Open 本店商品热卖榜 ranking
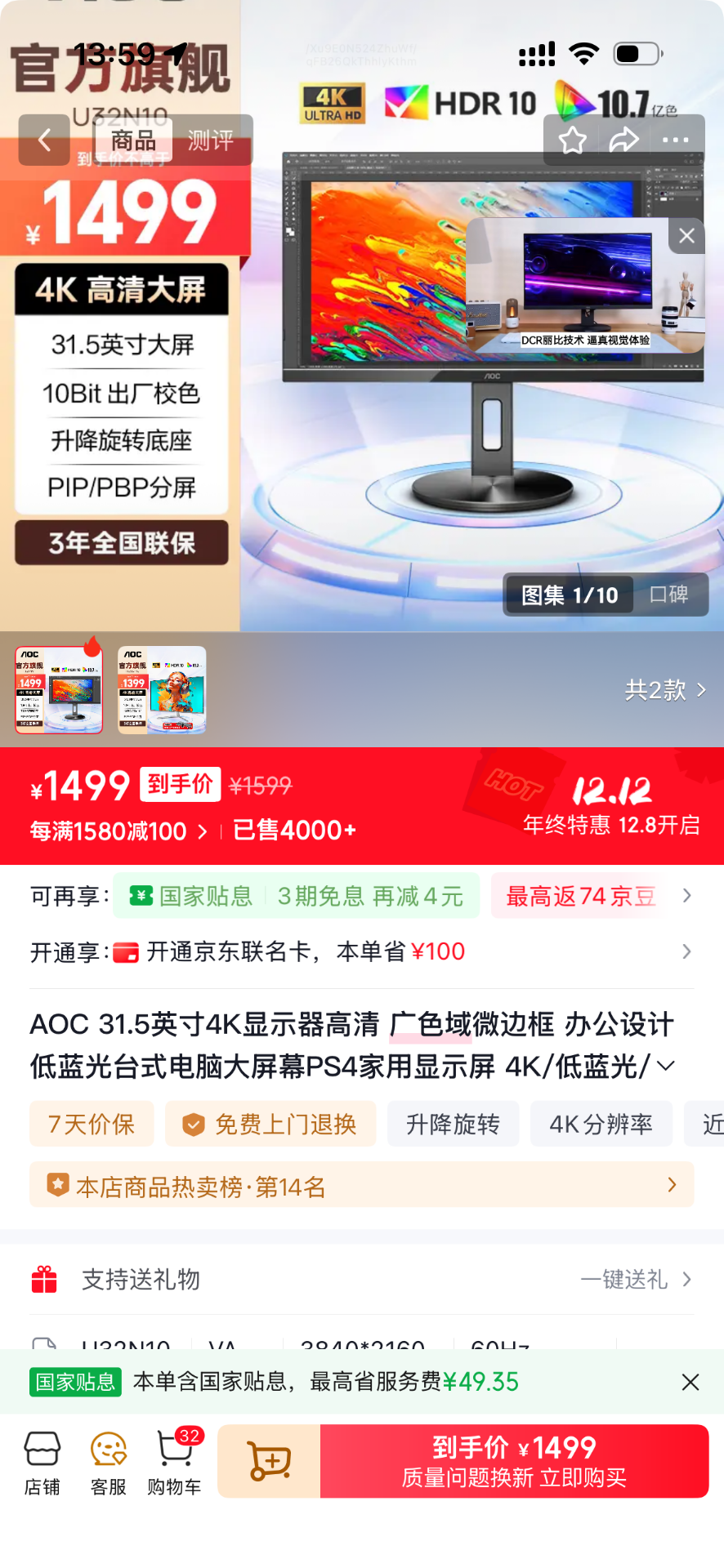This screenshot has width=724, height=1568. pyautogui.click(x=361, y=1185)
